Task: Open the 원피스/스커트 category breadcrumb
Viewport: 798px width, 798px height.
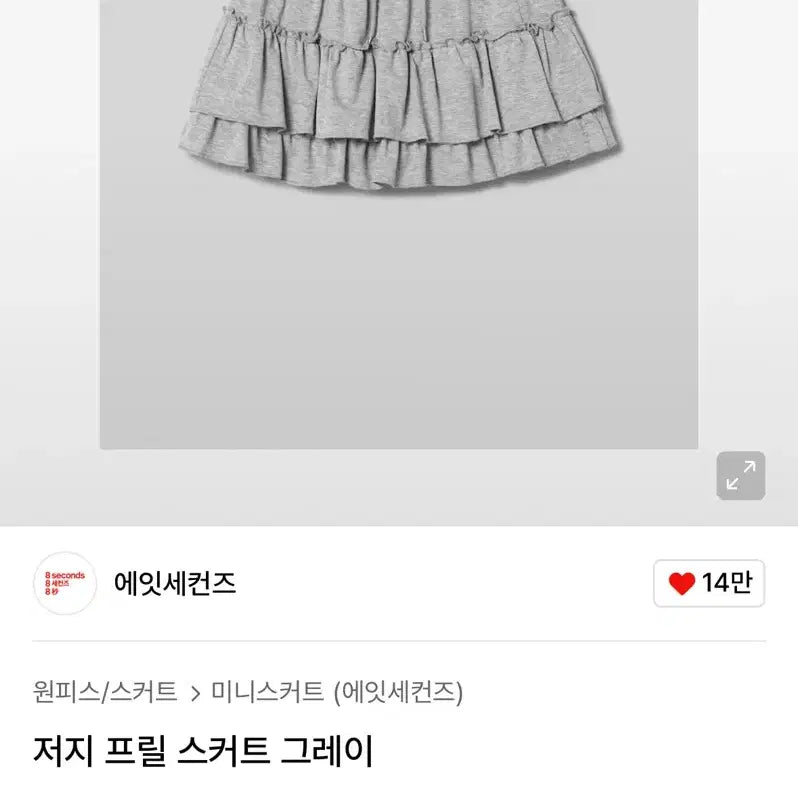Action: pyautogui.click(x=105, y=691)
